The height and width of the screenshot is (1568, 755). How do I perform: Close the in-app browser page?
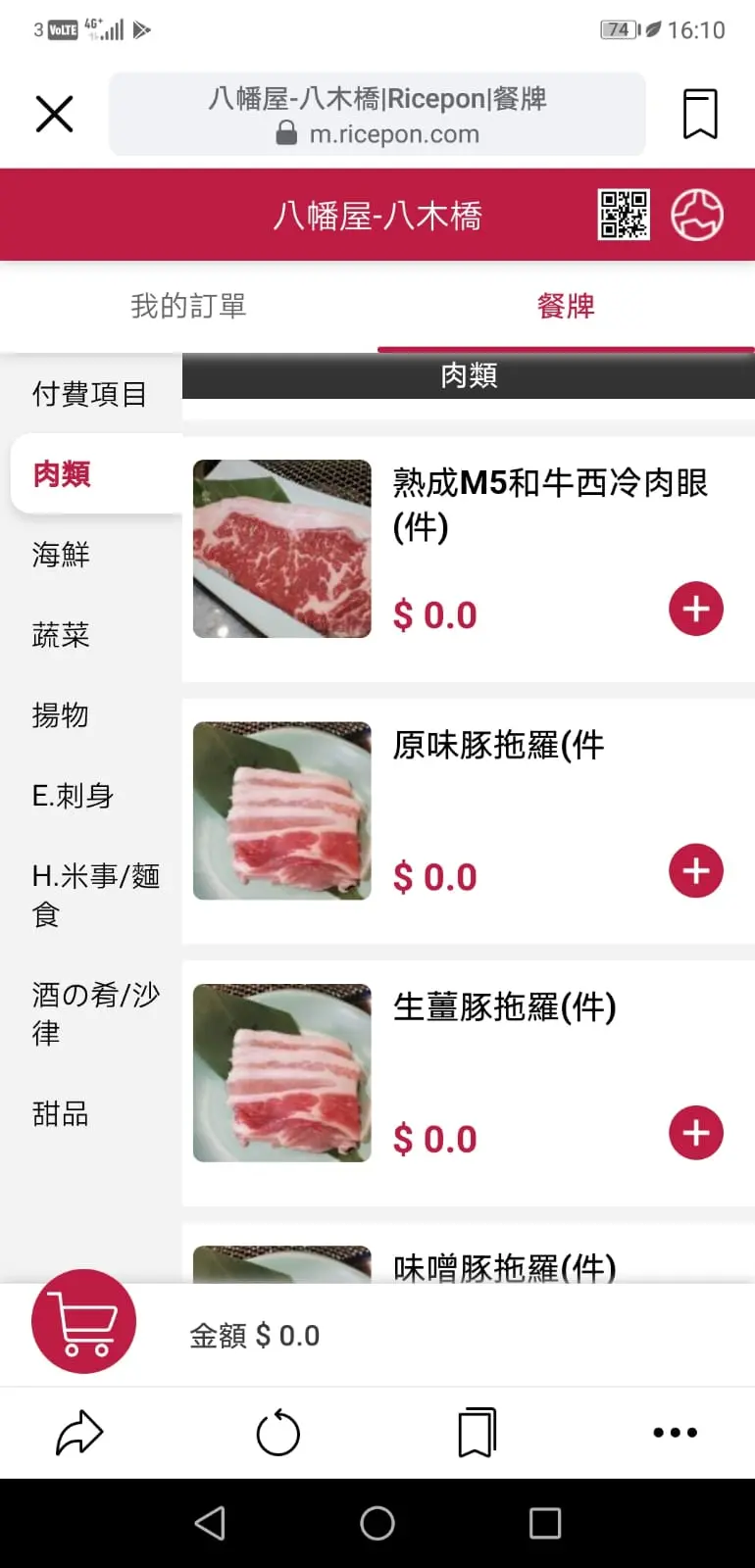click(54, 114)
